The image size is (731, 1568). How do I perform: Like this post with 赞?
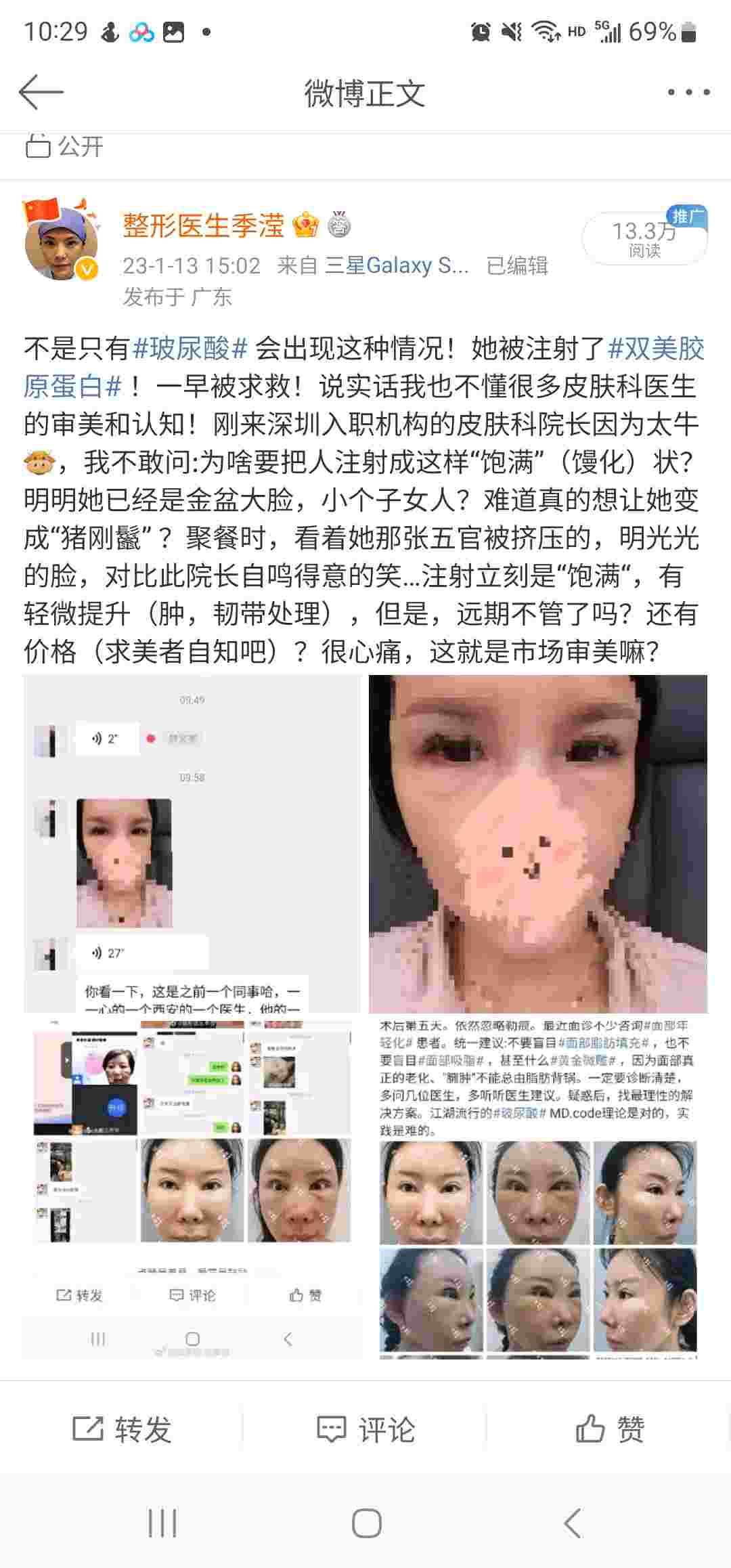(x=610, y=1429)
